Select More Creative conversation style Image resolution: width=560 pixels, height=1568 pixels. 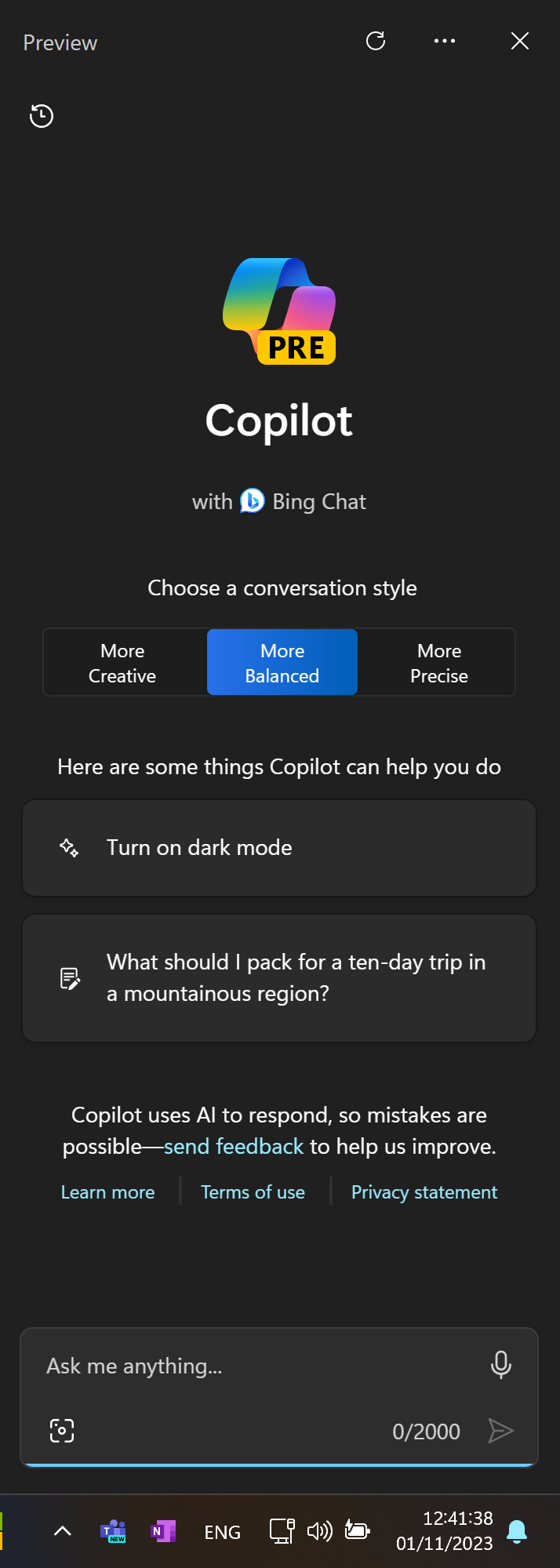click(123, 663)
